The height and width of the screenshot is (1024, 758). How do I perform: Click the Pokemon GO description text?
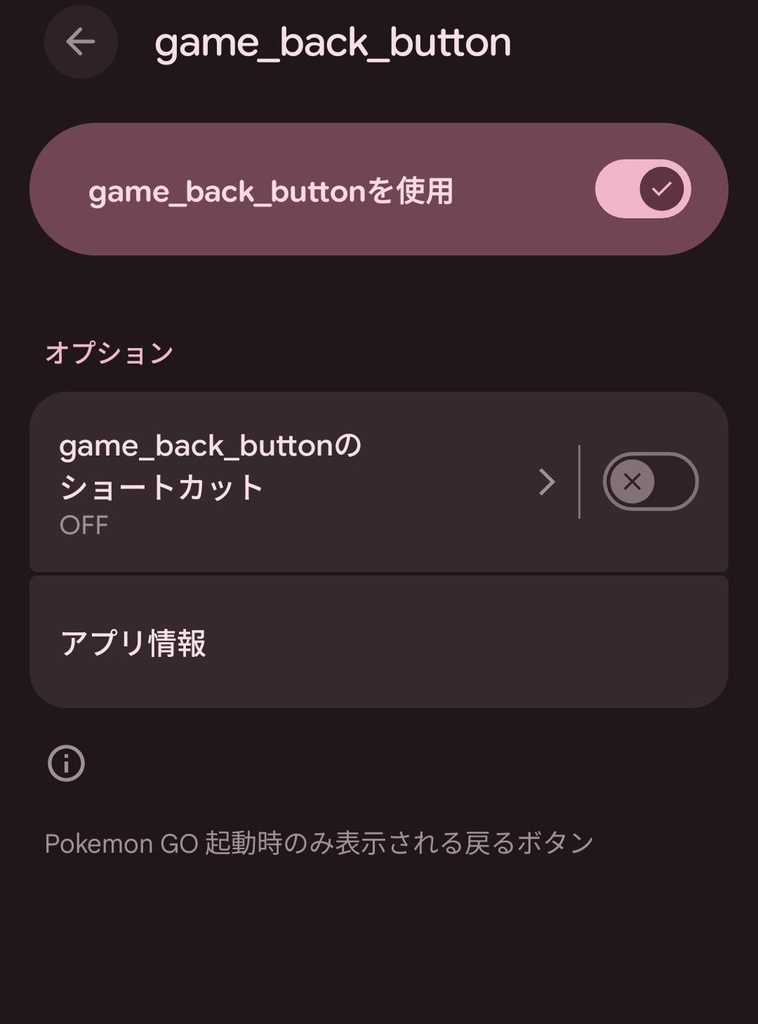321,842
